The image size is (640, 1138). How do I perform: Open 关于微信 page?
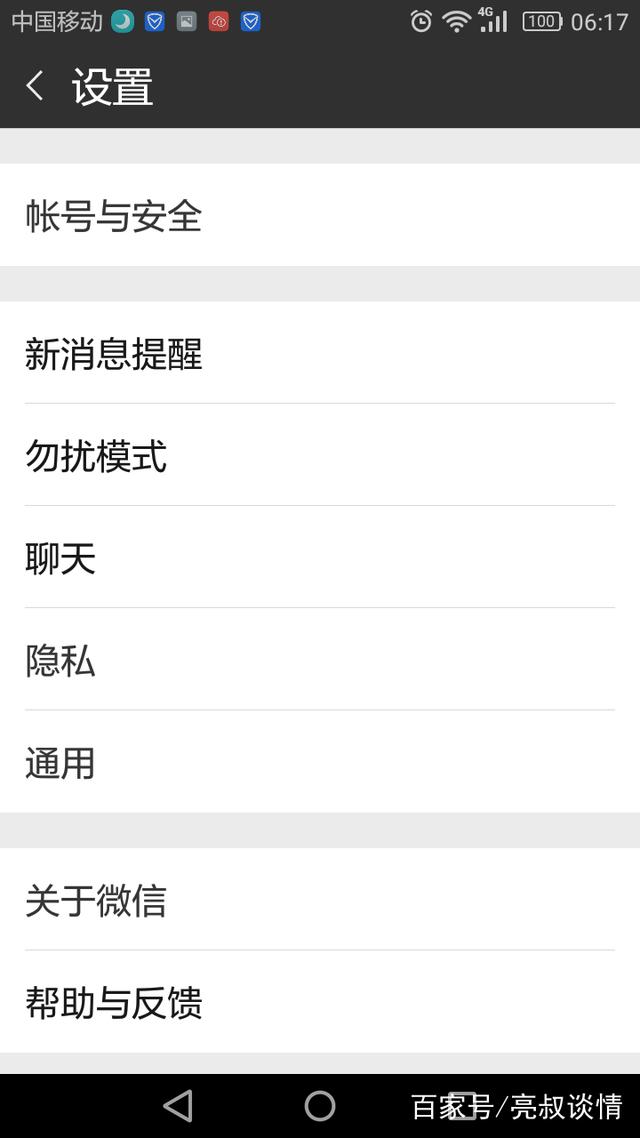pos(320,899)
